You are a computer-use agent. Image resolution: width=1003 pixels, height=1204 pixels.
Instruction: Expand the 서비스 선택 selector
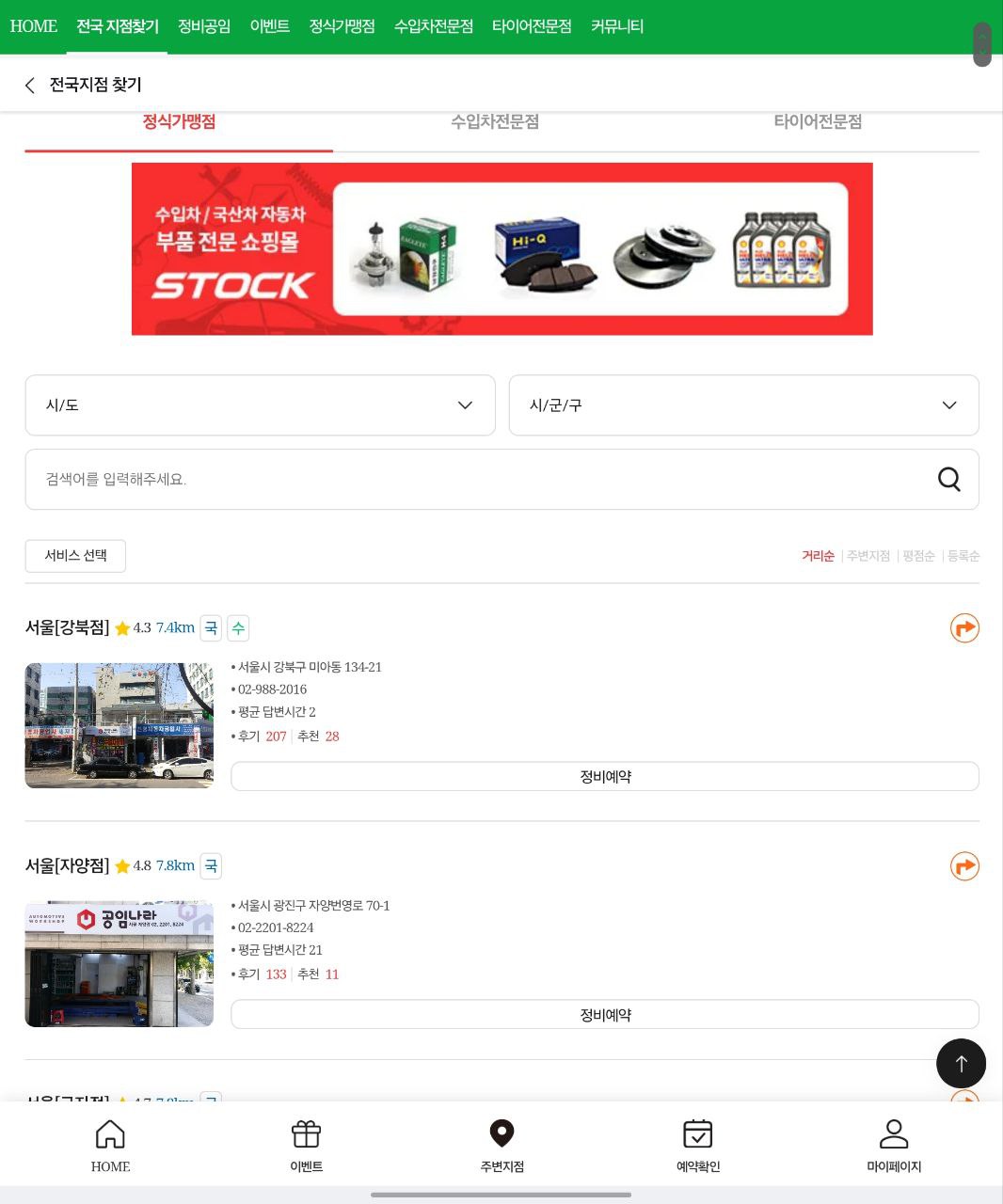tap(75, 556)
